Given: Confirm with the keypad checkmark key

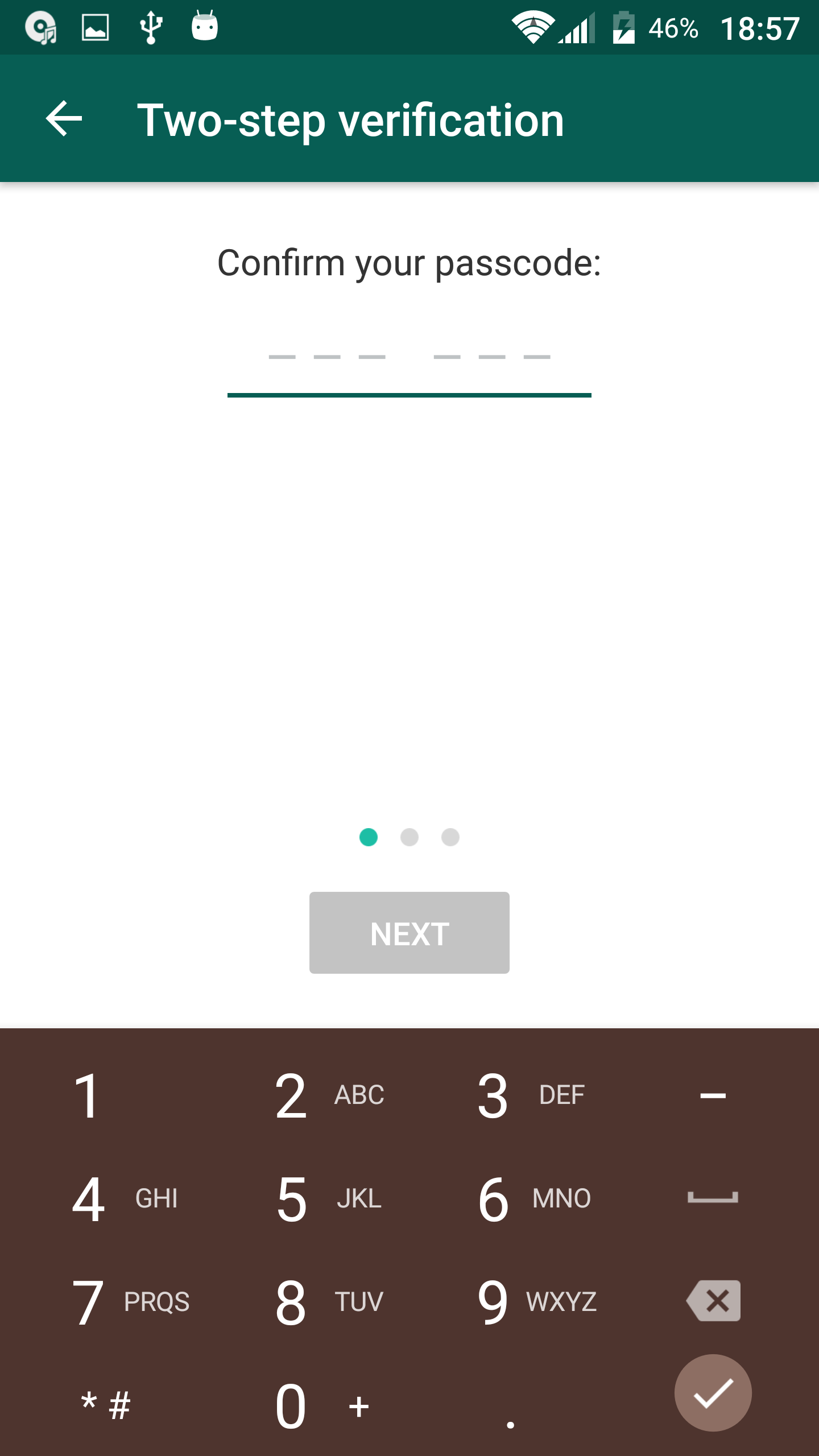Looking at the screenshot, I should (713, 1393).
